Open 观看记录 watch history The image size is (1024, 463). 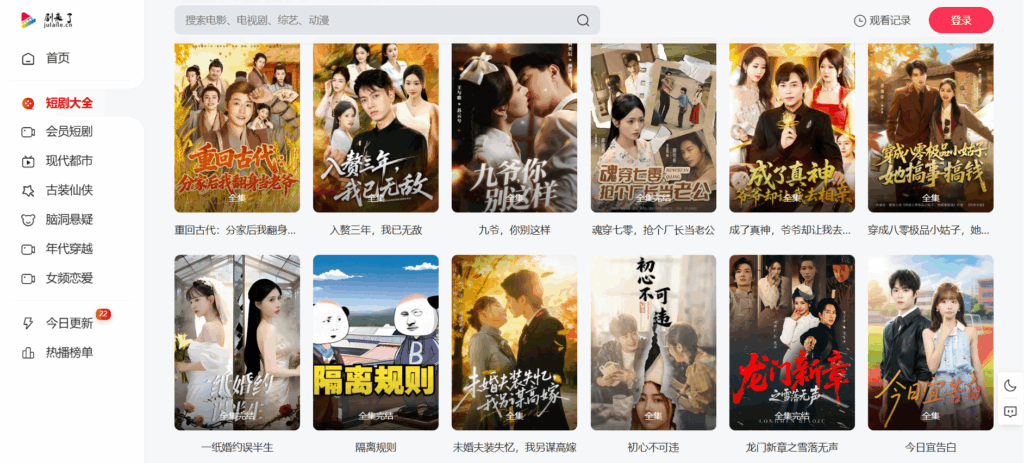click(x=882, y=20)
